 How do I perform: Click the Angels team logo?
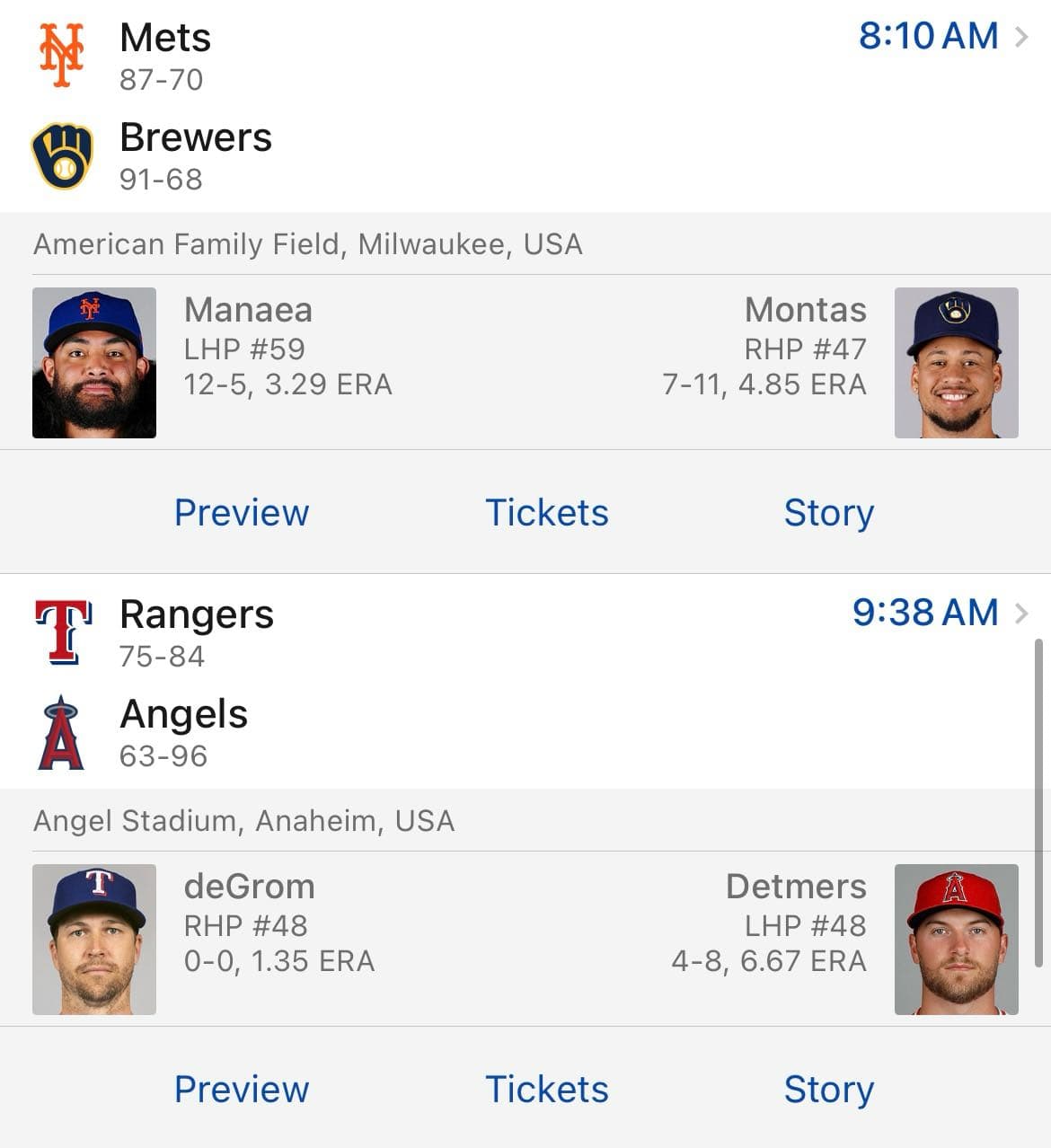tap(63, 729)
